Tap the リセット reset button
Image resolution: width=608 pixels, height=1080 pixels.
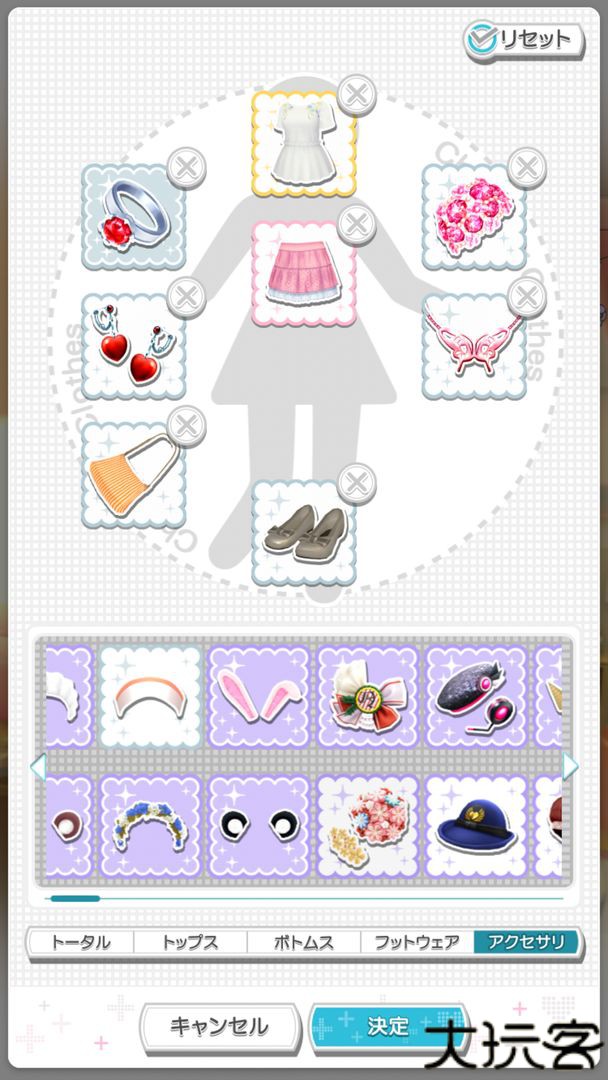(x=523, y=39)
